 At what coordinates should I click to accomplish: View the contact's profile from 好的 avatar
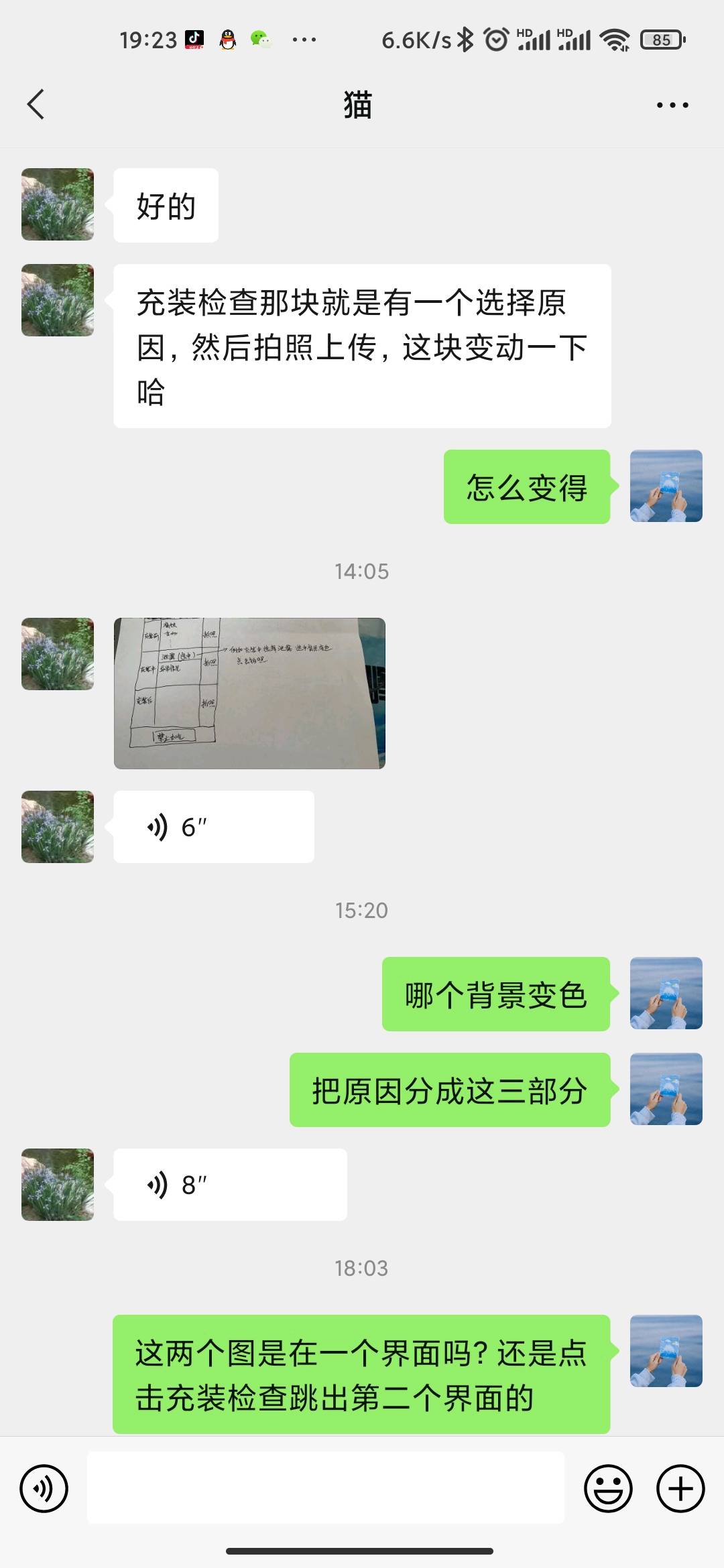coord(58,204)
